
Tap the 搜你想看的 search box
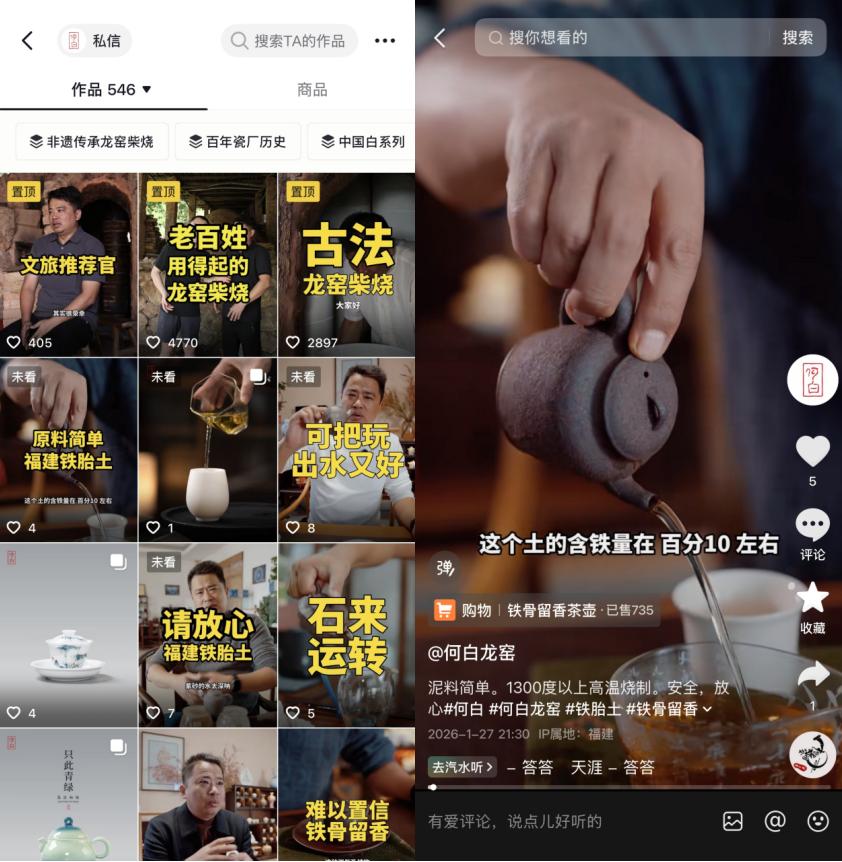(x=625, y=38)
